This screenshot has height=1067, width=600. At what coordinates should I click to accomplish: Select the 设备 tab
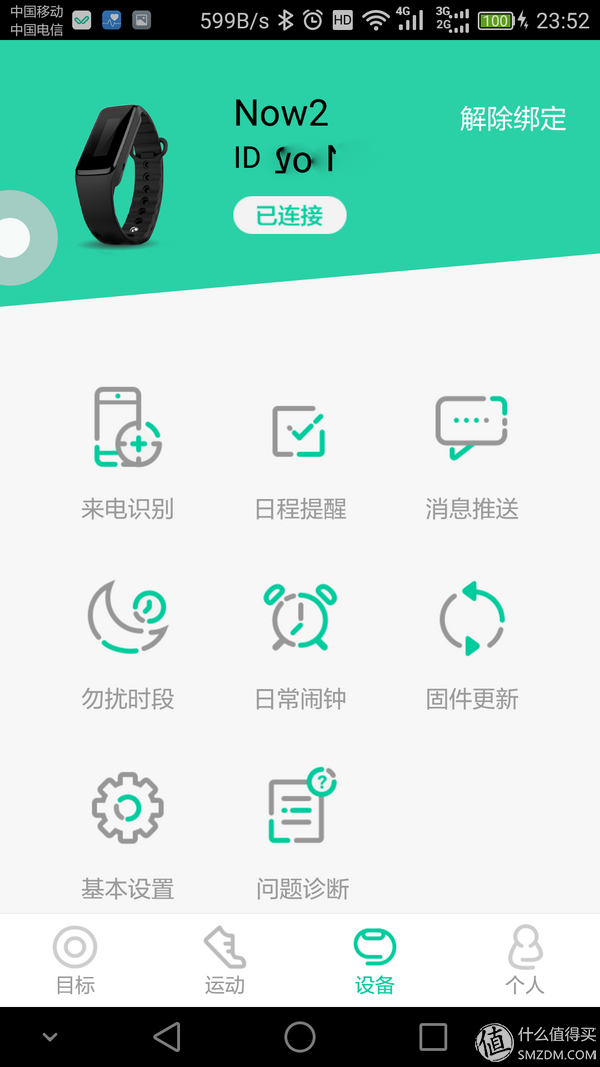(x=375, y=960)
